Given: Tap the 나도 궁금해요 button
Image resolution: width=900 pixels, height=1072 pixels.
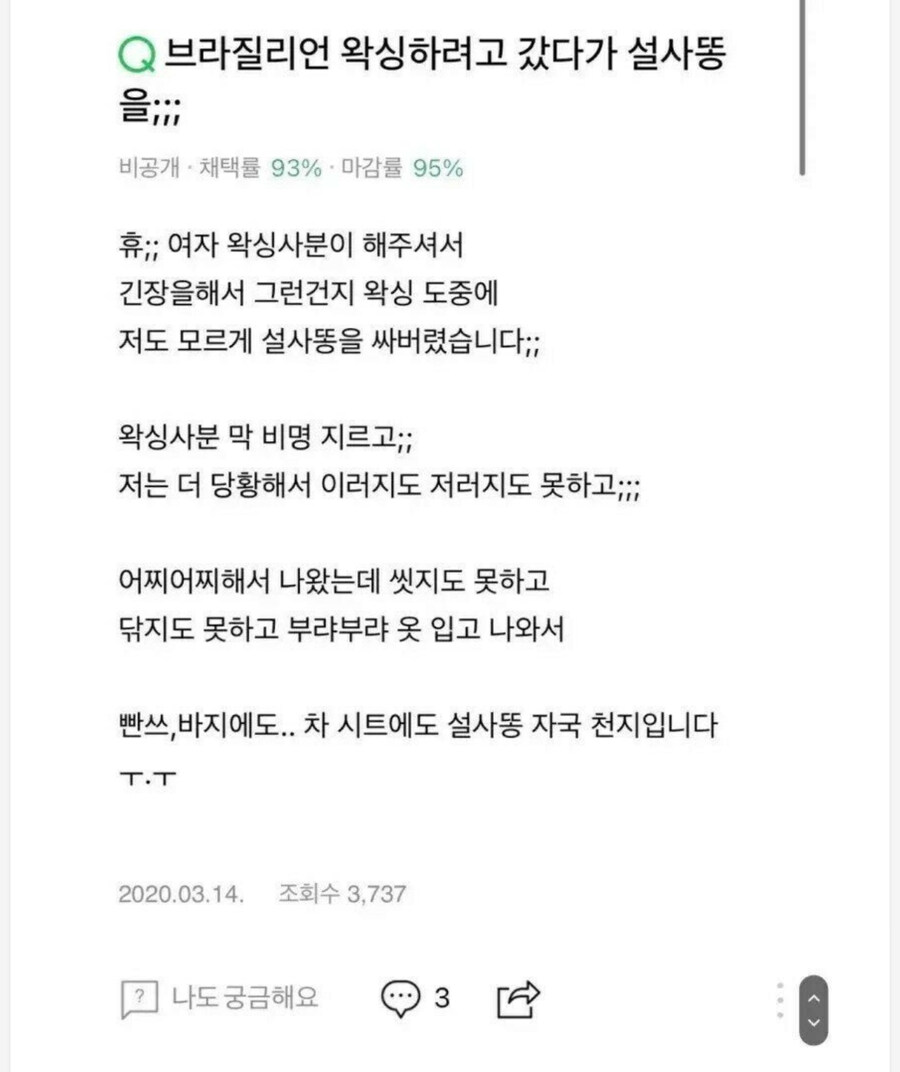Looking at the screenshot, I should tap(219, 998).
